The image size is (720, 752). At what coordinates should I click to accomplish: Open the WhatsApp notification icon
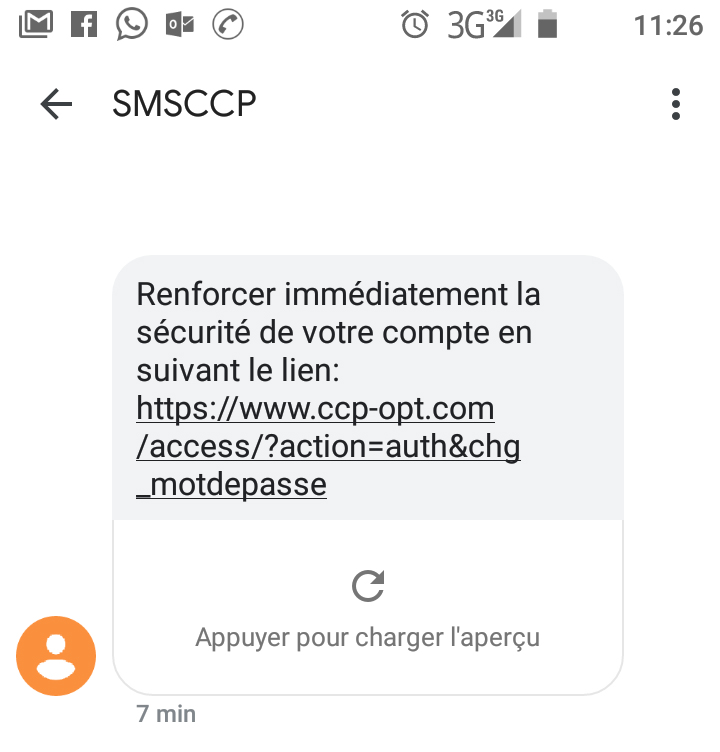click(131, 22)
